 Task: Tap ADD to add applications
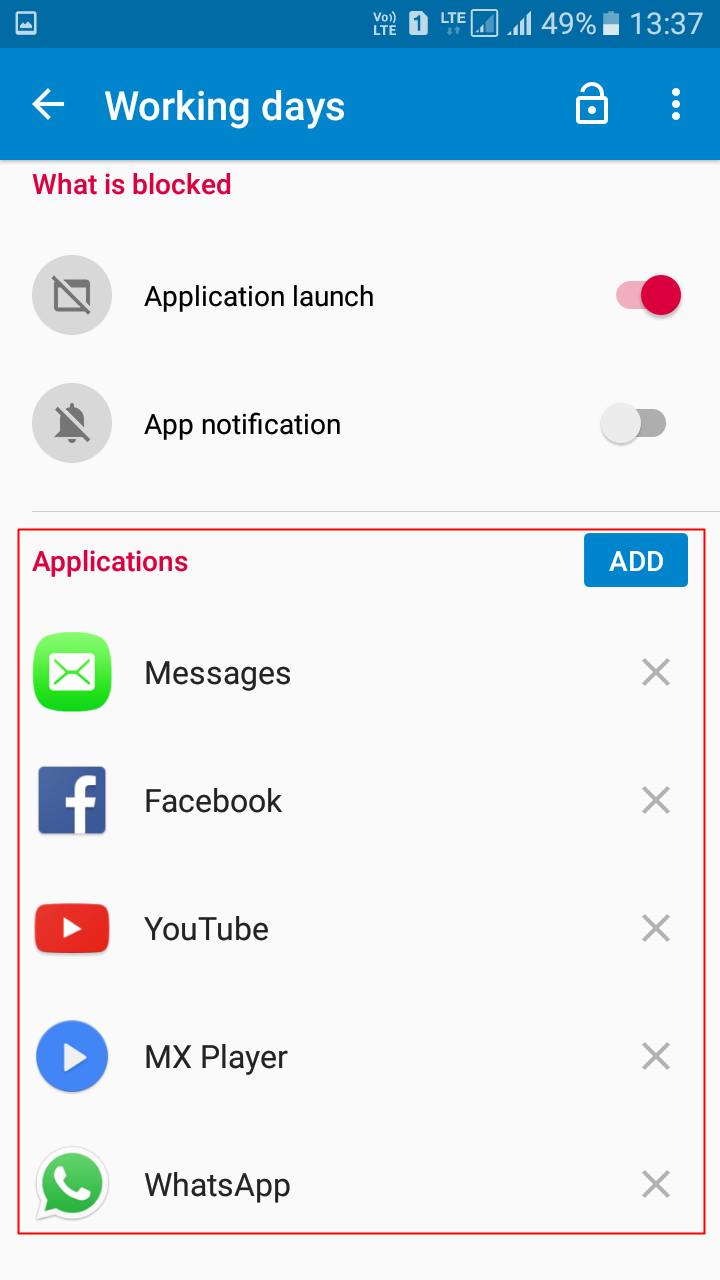click(x=636, y=560)
